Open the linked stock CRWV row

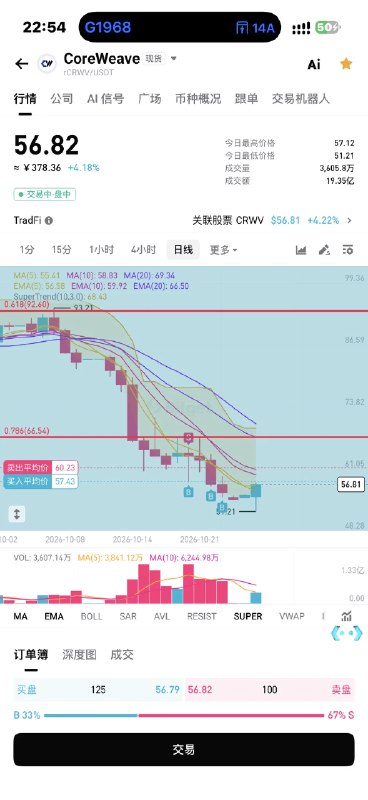(273, 220)
